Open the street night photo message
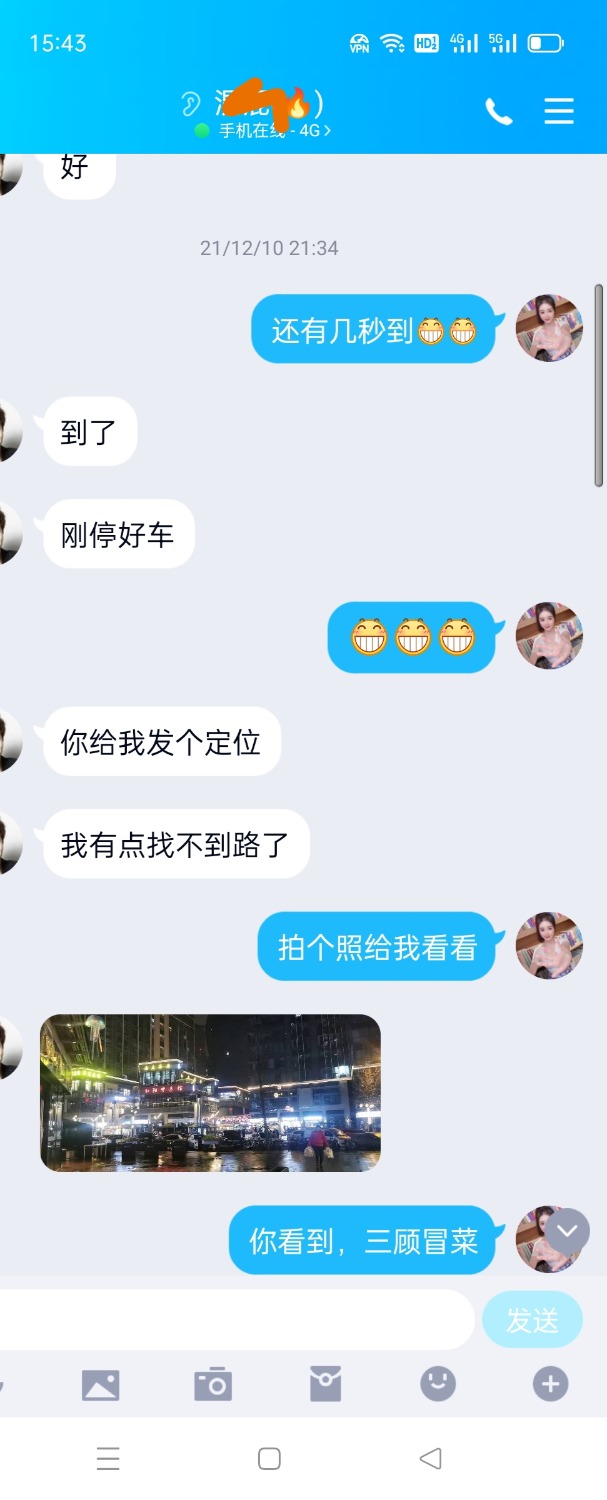Viewport: 607px width, 1500px height. coord(210,1092)
